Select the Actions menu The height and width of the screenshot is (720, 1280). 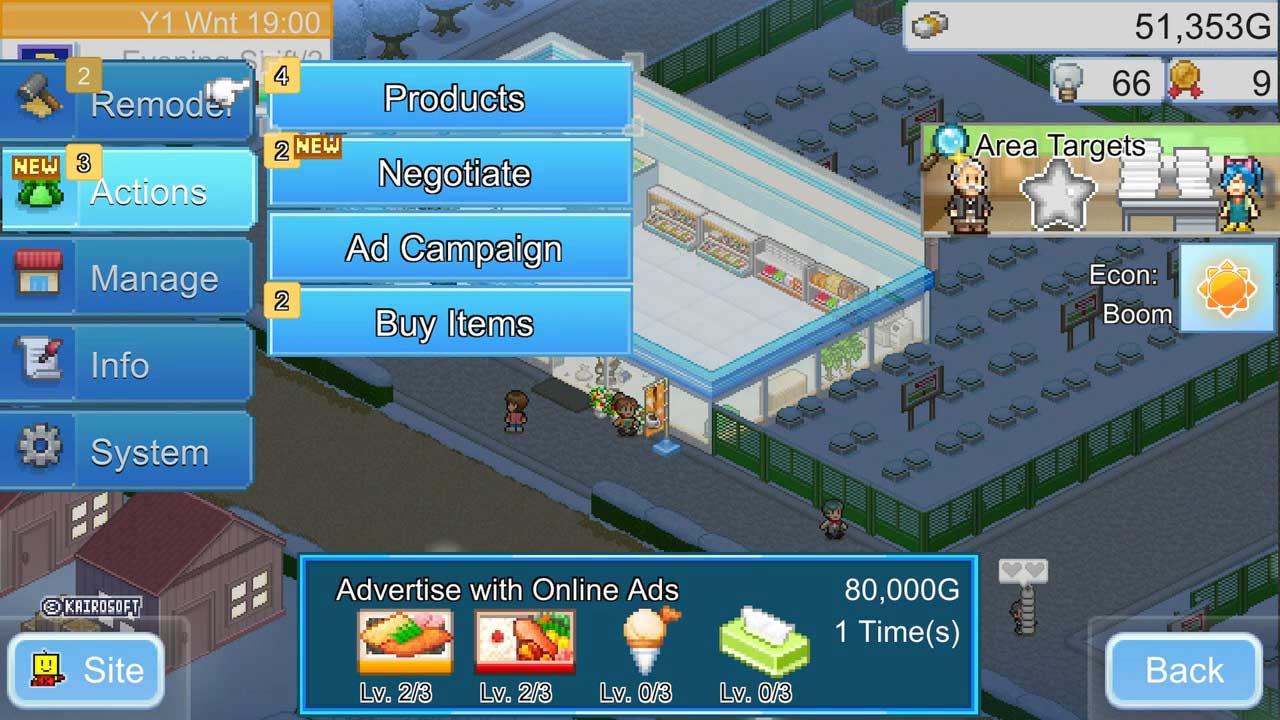127,191
